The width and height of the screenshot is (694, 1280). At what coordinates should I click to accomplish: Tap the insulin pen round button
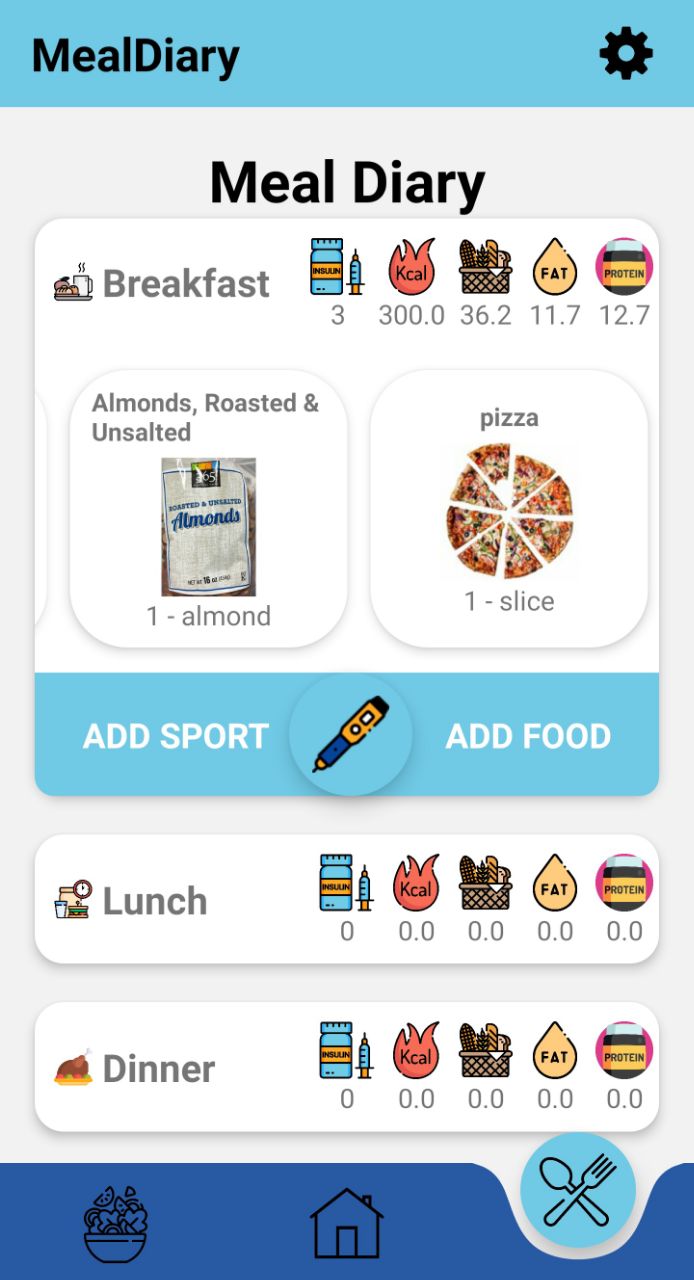click(350, 735)
